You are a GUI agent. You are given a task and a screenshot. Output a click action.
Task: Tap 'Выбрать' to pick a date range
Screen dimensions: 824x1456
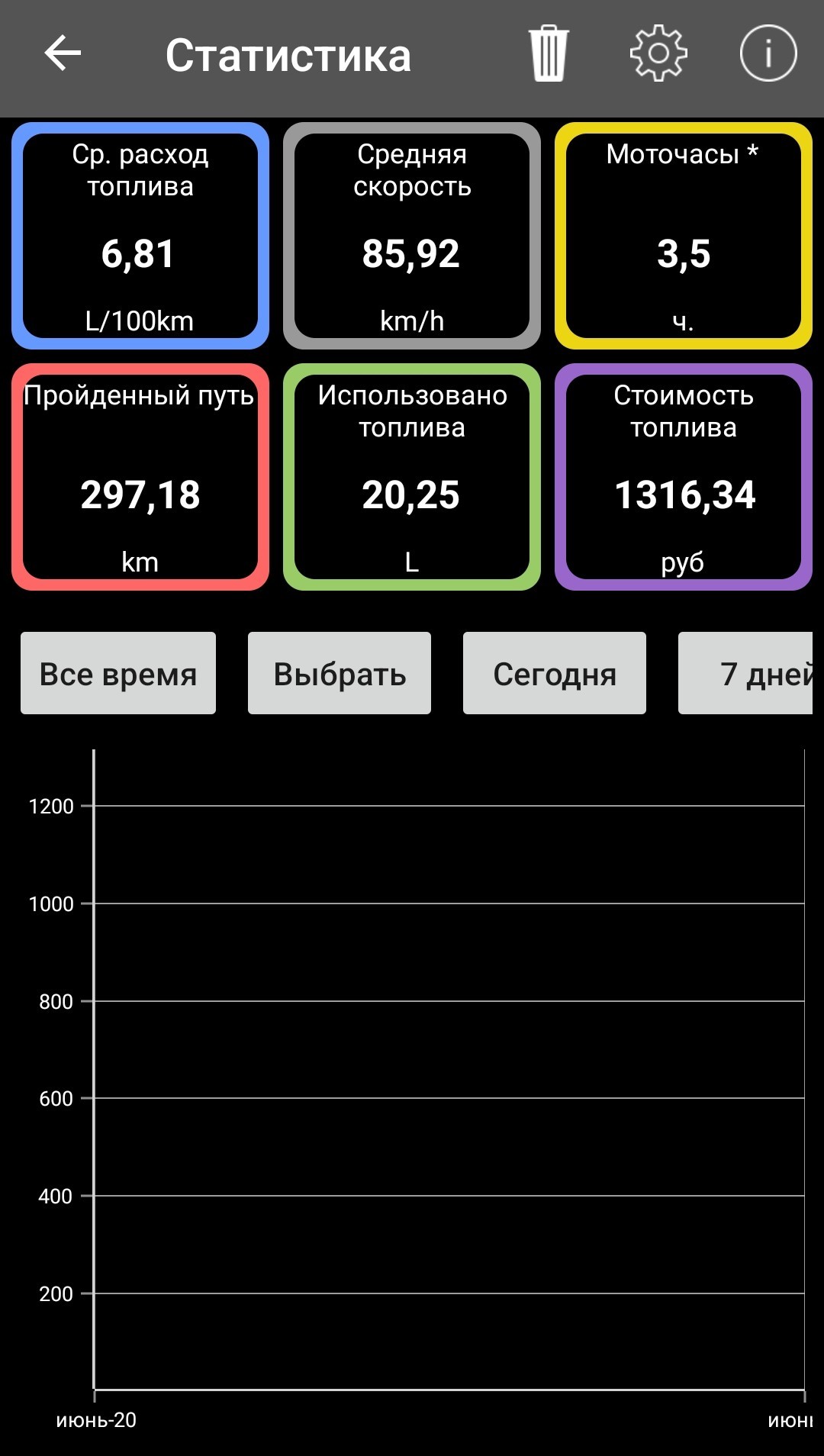click(x=340, y=673)
